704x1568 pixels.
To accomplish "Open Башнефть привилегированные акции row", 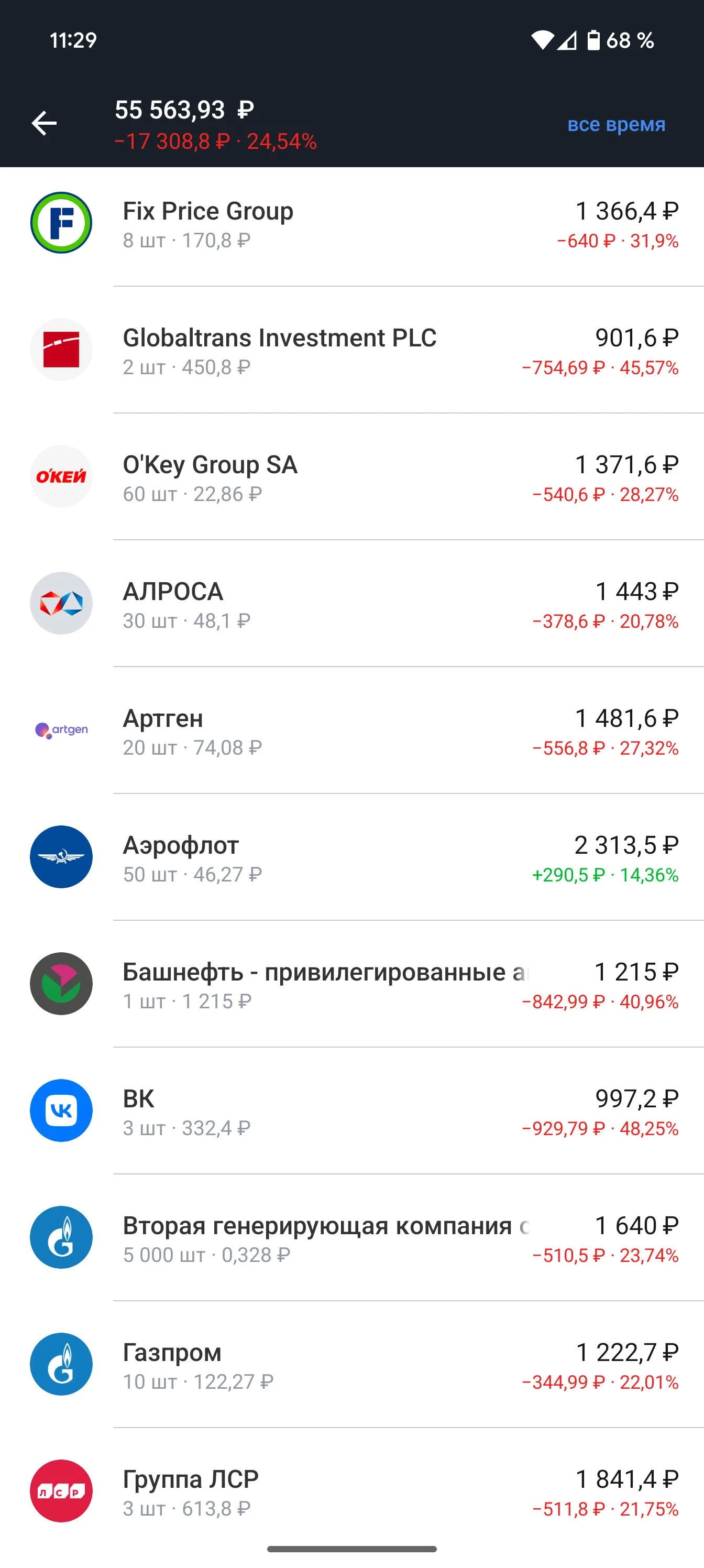I will click(x=351, y=984).
